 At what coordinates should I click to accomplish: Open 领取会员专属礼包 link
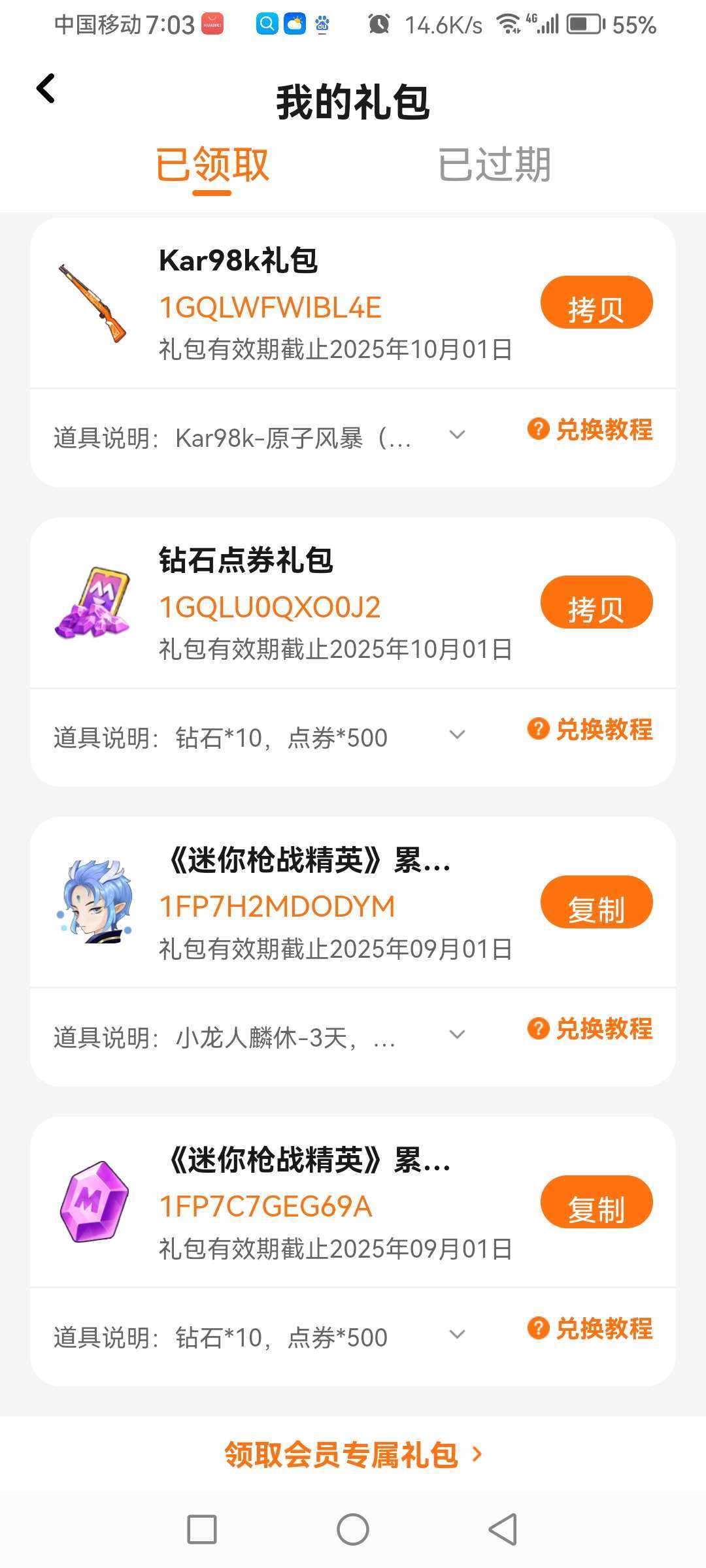click(353, 1455)
